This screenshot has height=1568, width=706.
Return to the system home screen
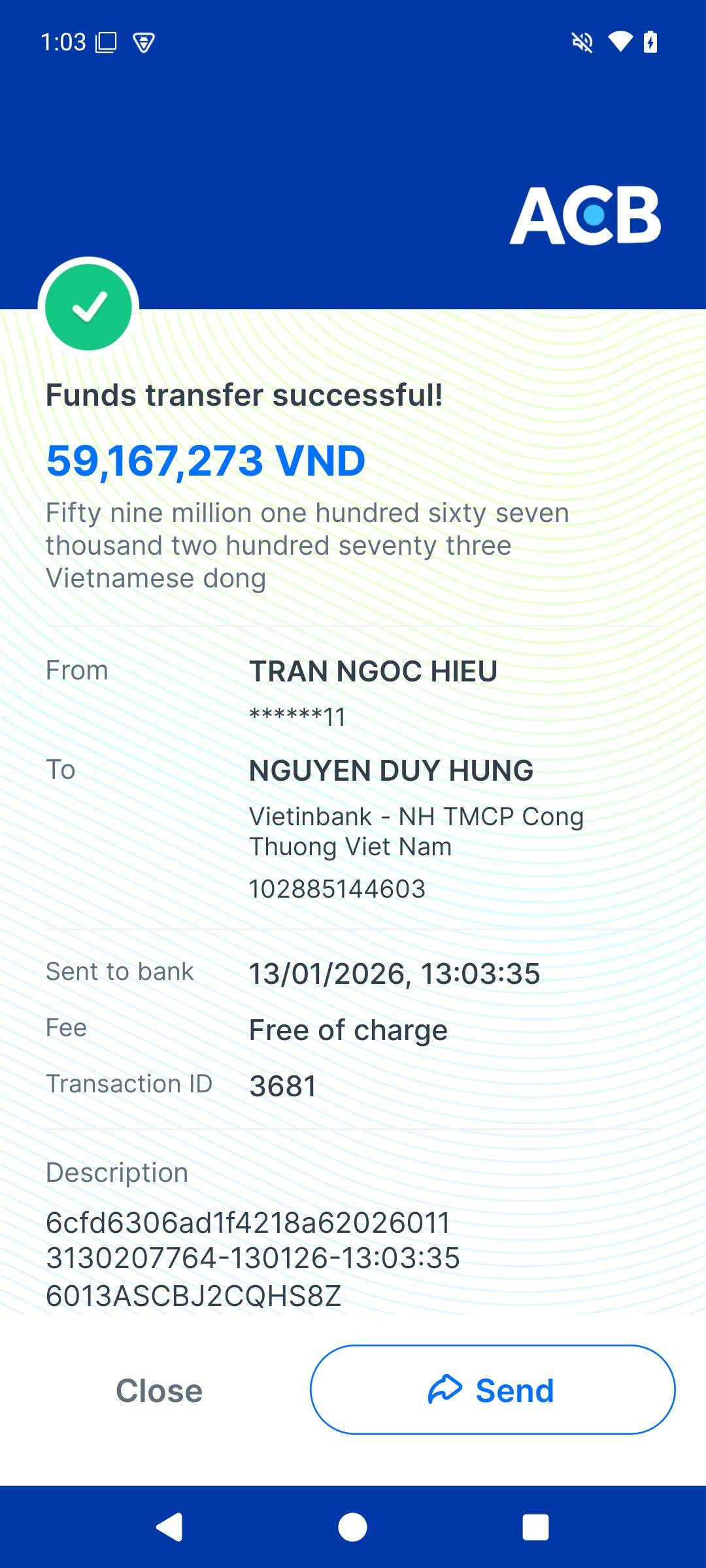tap(352, 1527)
